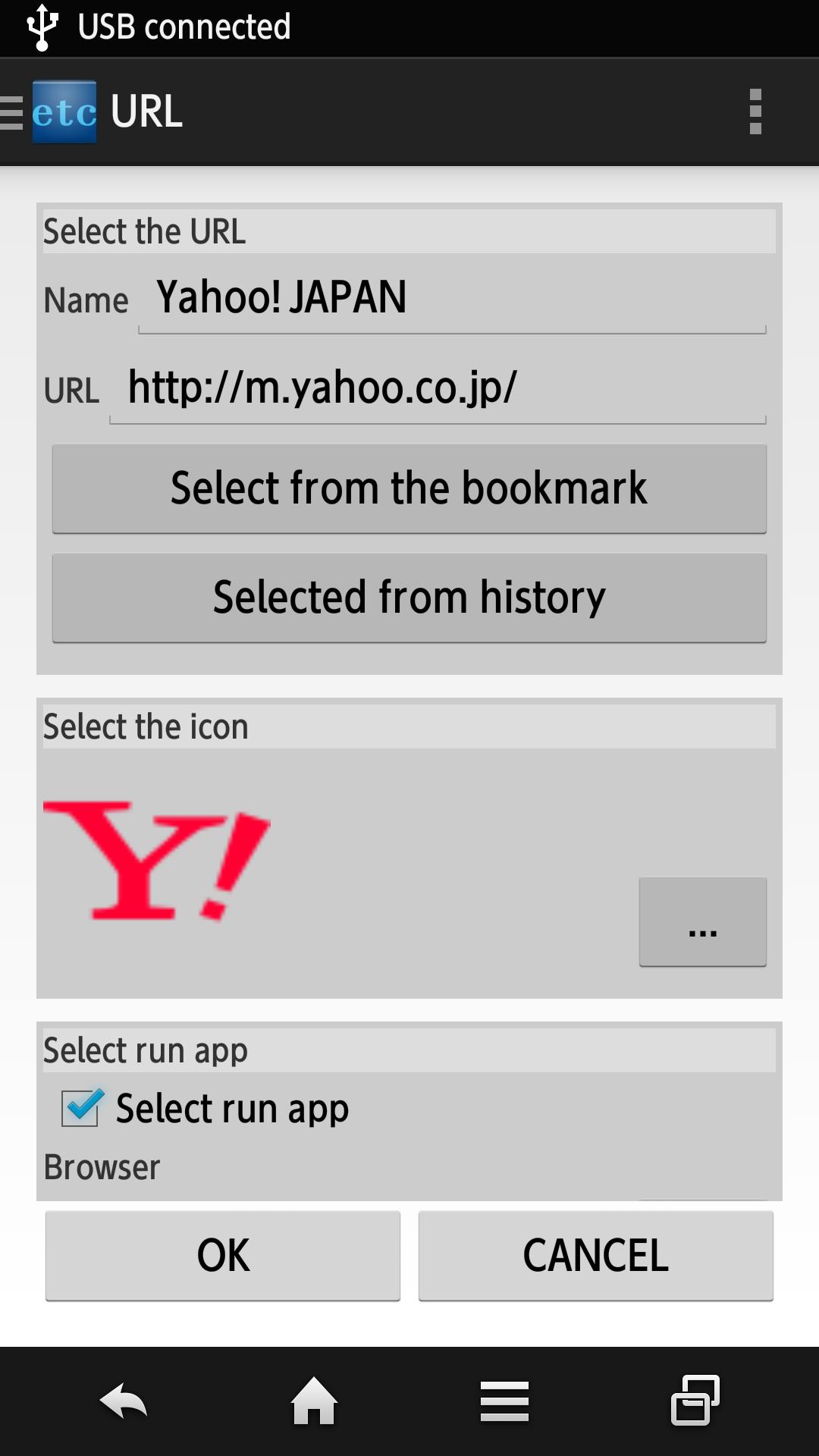Open the overflow menu in the action bar

click(x=755, y=110)
